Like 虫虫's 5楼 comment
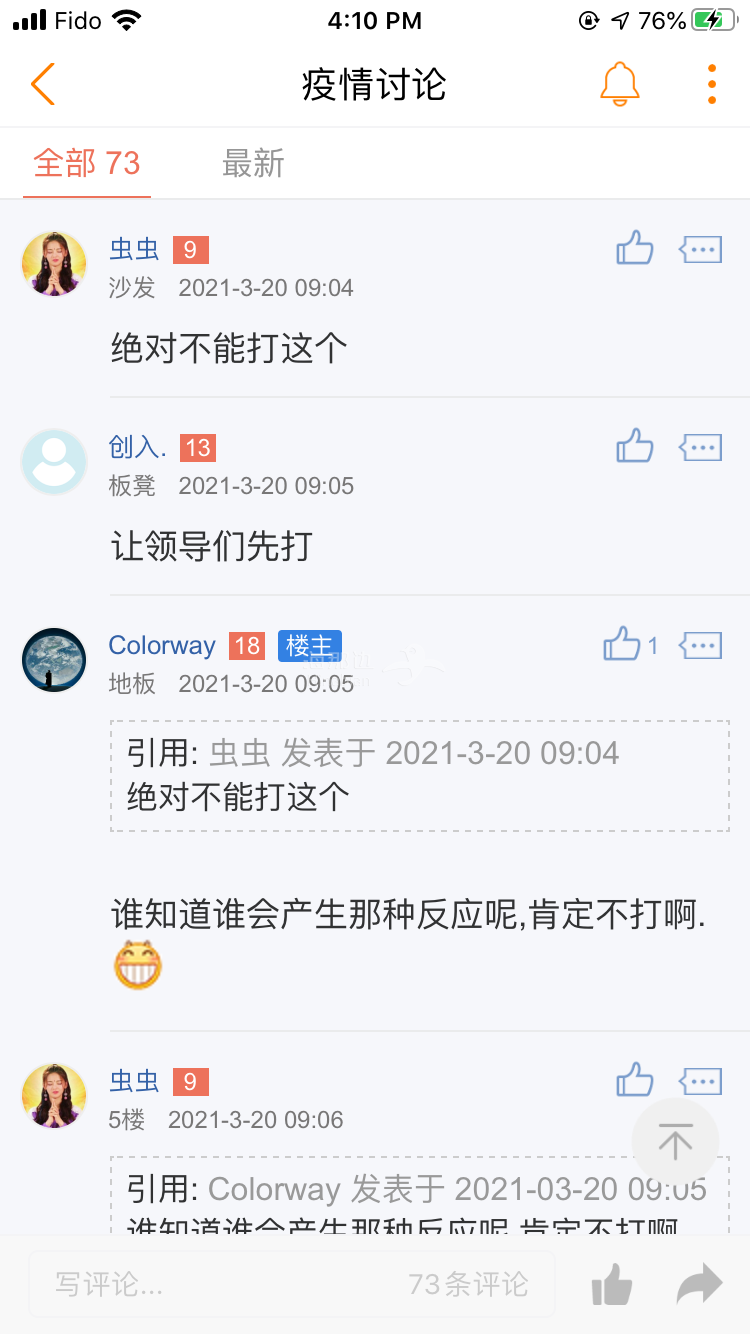The height and width of the screenshot is (1334, 750). tap(634, 1080)
